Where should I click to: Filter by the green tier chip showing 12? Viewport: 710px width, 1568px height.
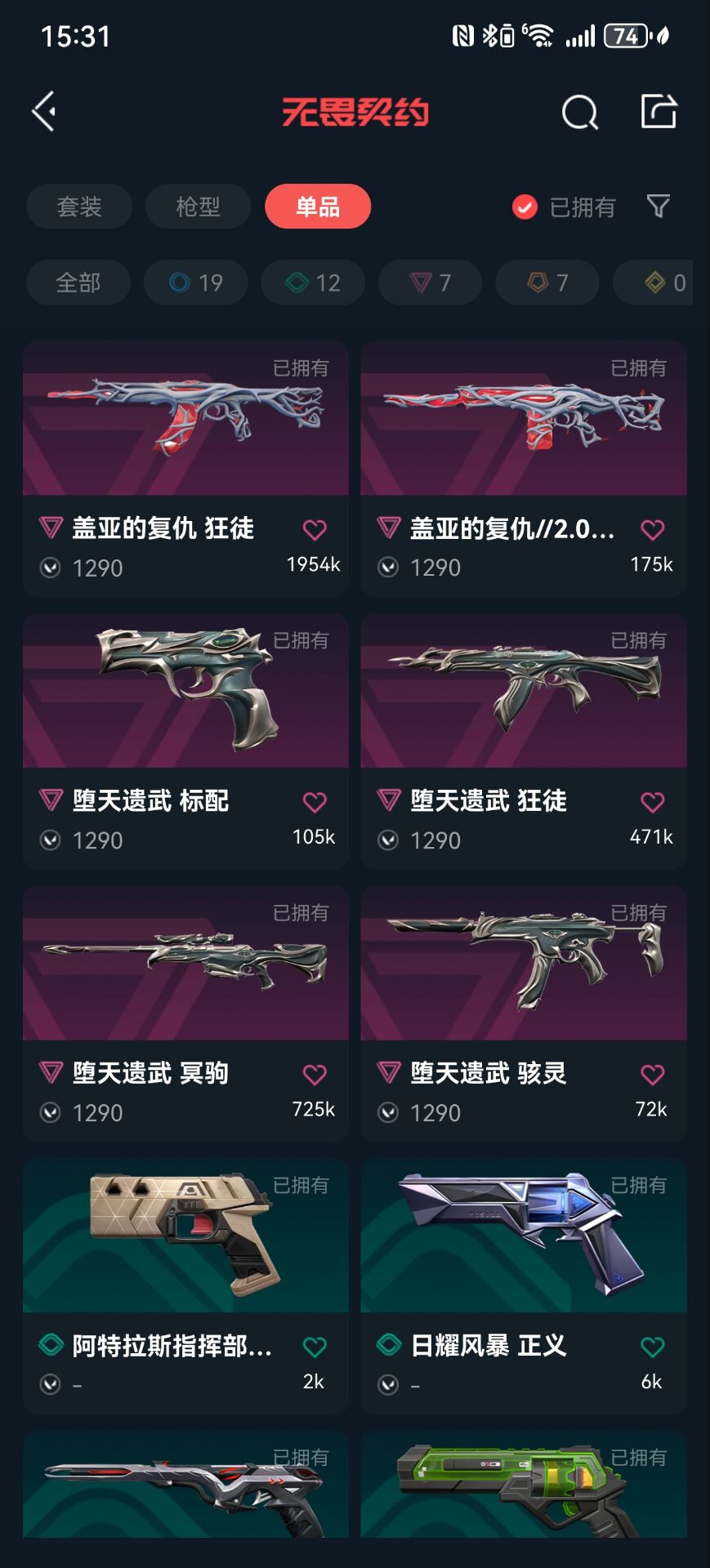[313, 283]
